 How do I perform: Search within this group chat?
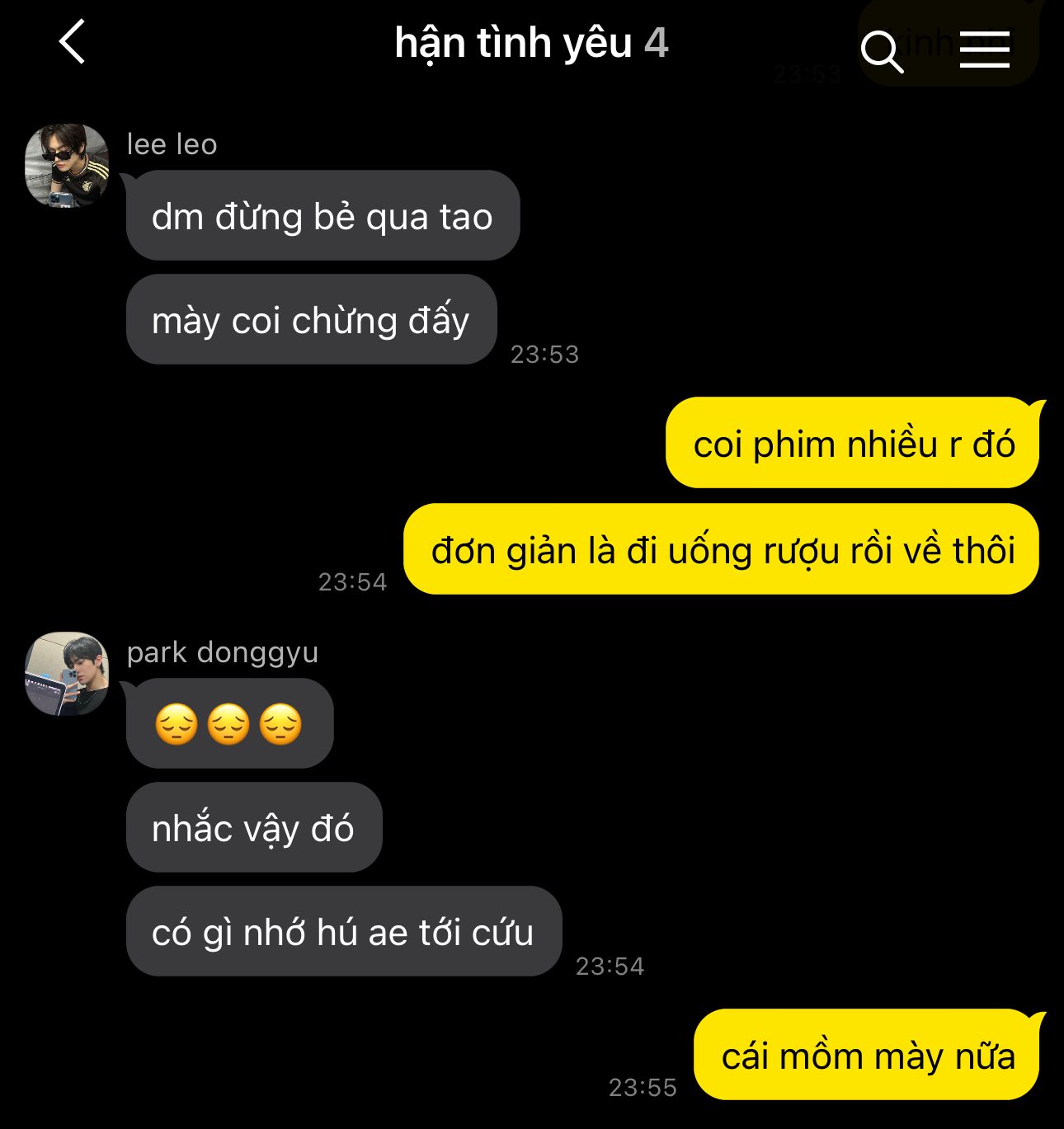[x=882, y=51]
